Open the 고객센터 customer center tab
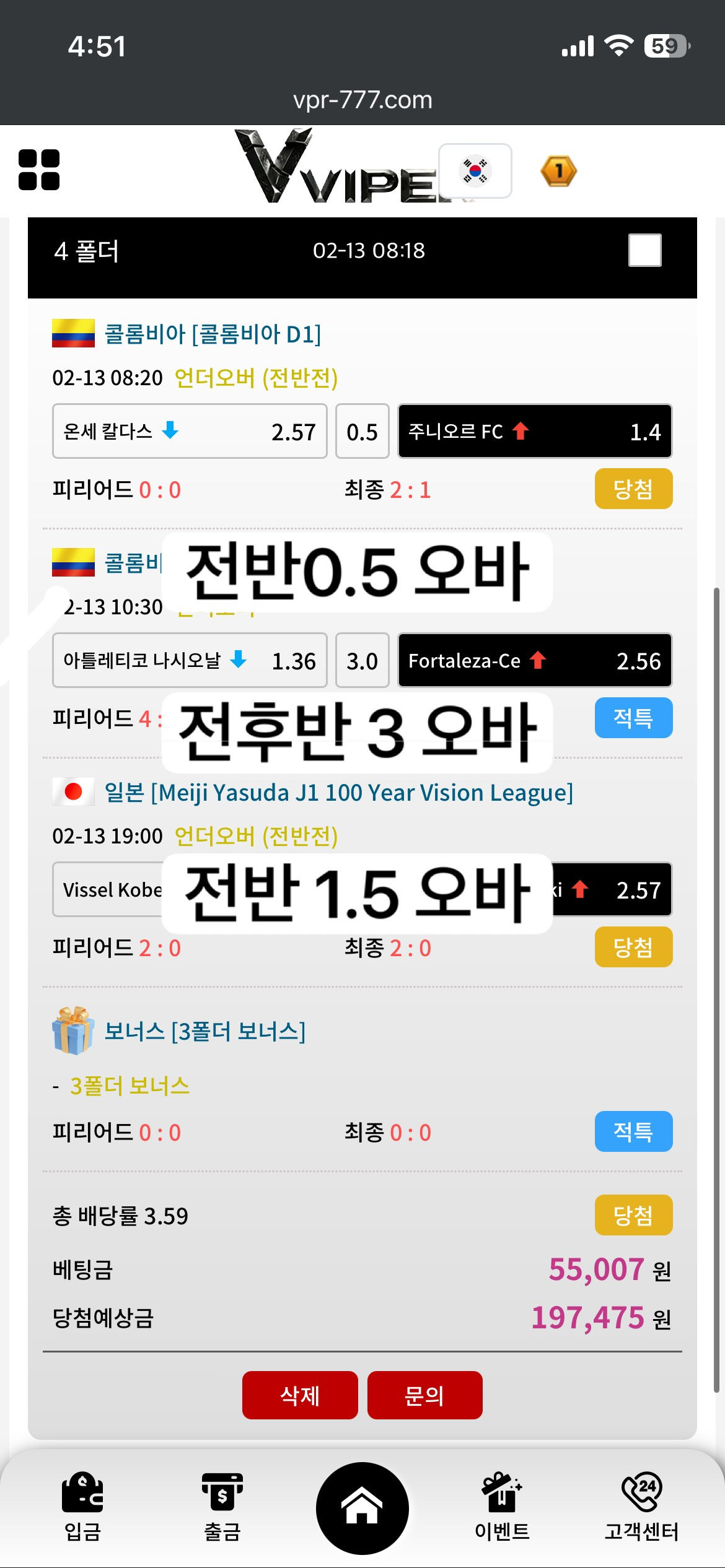 (642, 1506)
